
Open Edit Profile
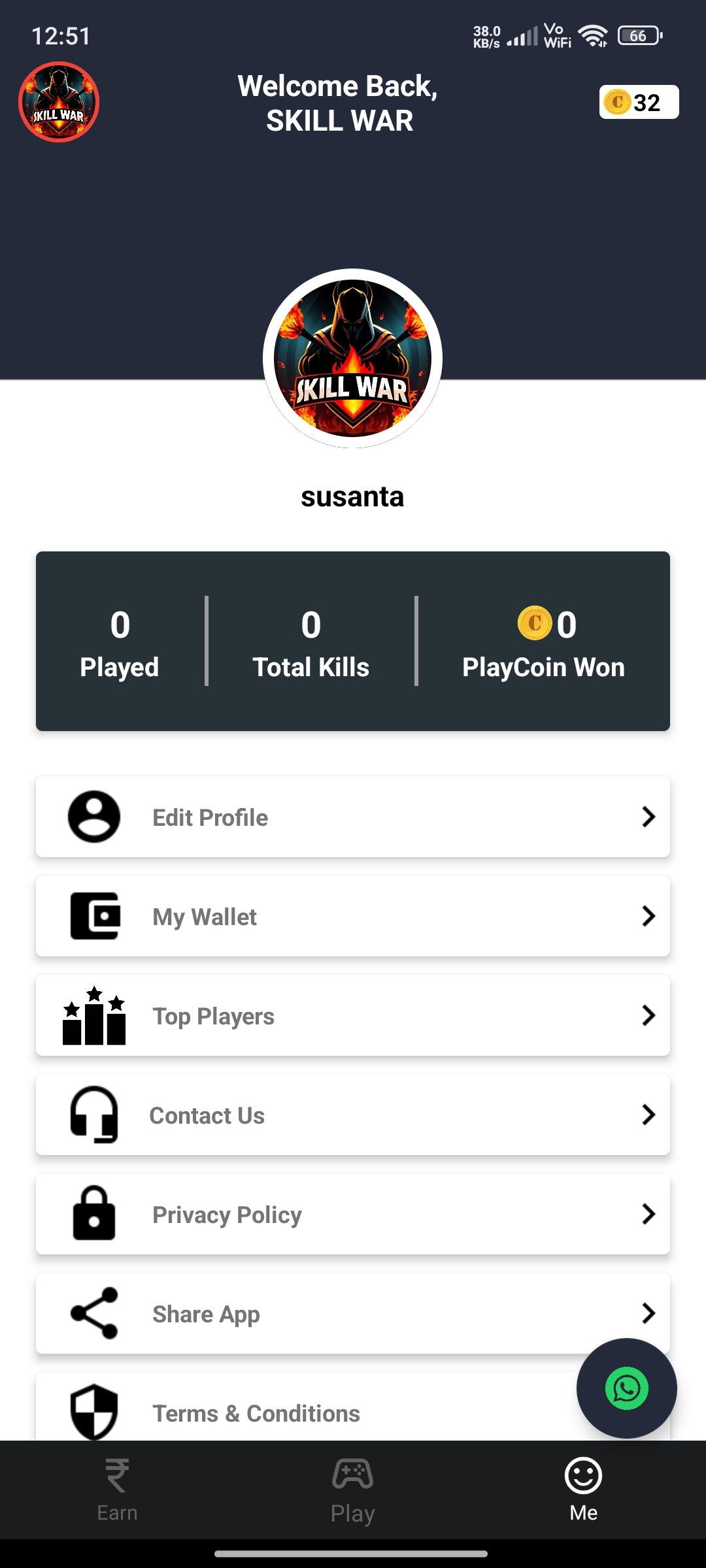coord(353,817)
